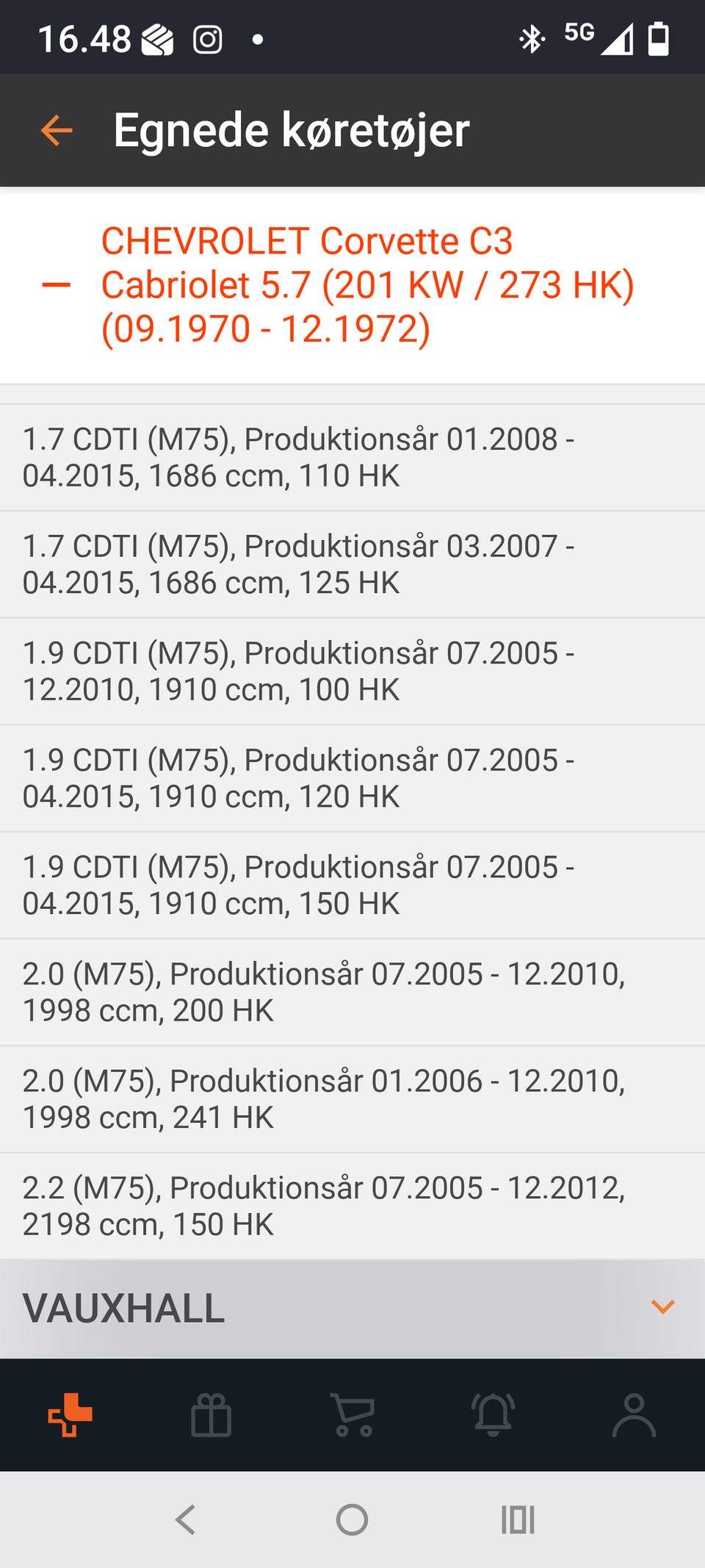This screenshot has height=1568, width=705.
Task: Select 2.0 (M75) 241 HK row
Action: click(x=352, y=1099)
